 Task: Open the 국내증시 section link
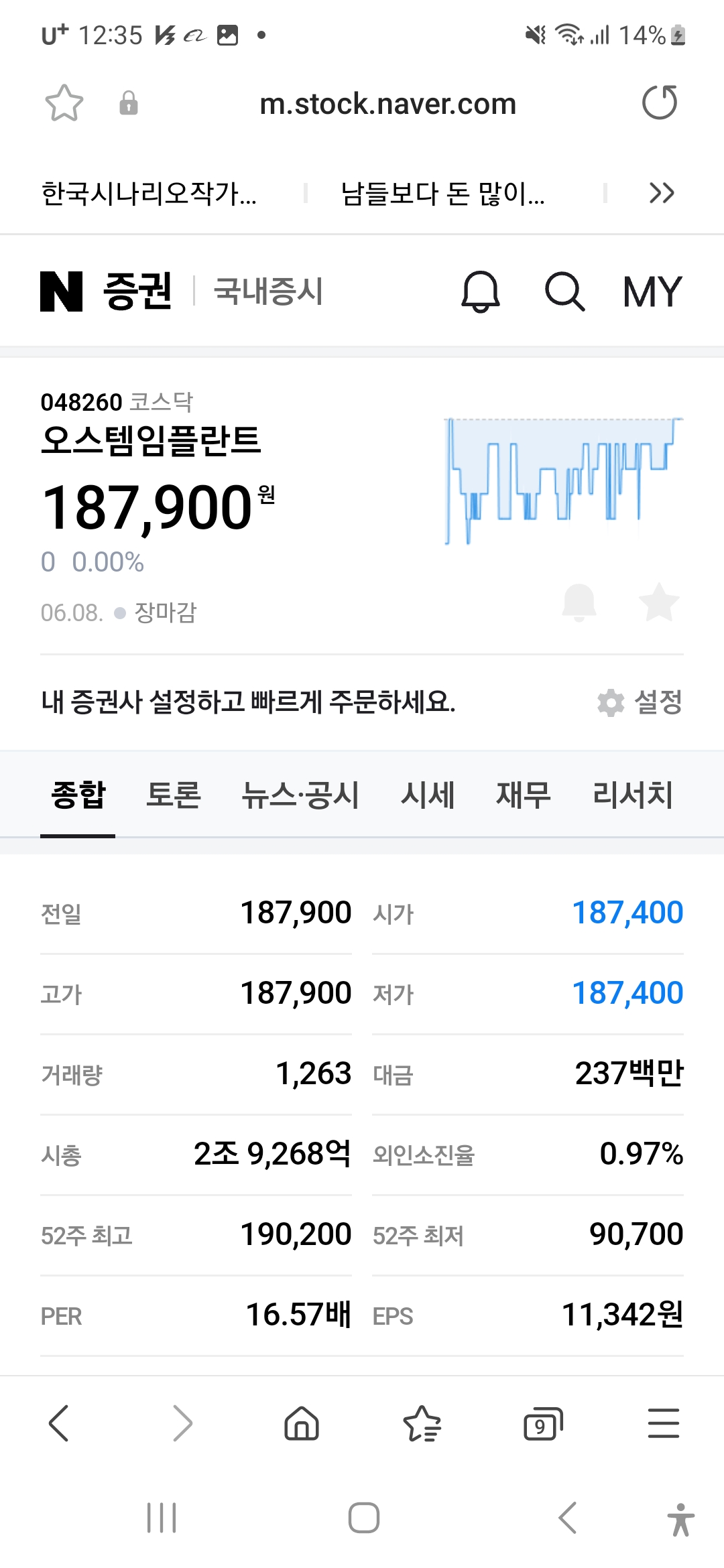tap(269, 291)
